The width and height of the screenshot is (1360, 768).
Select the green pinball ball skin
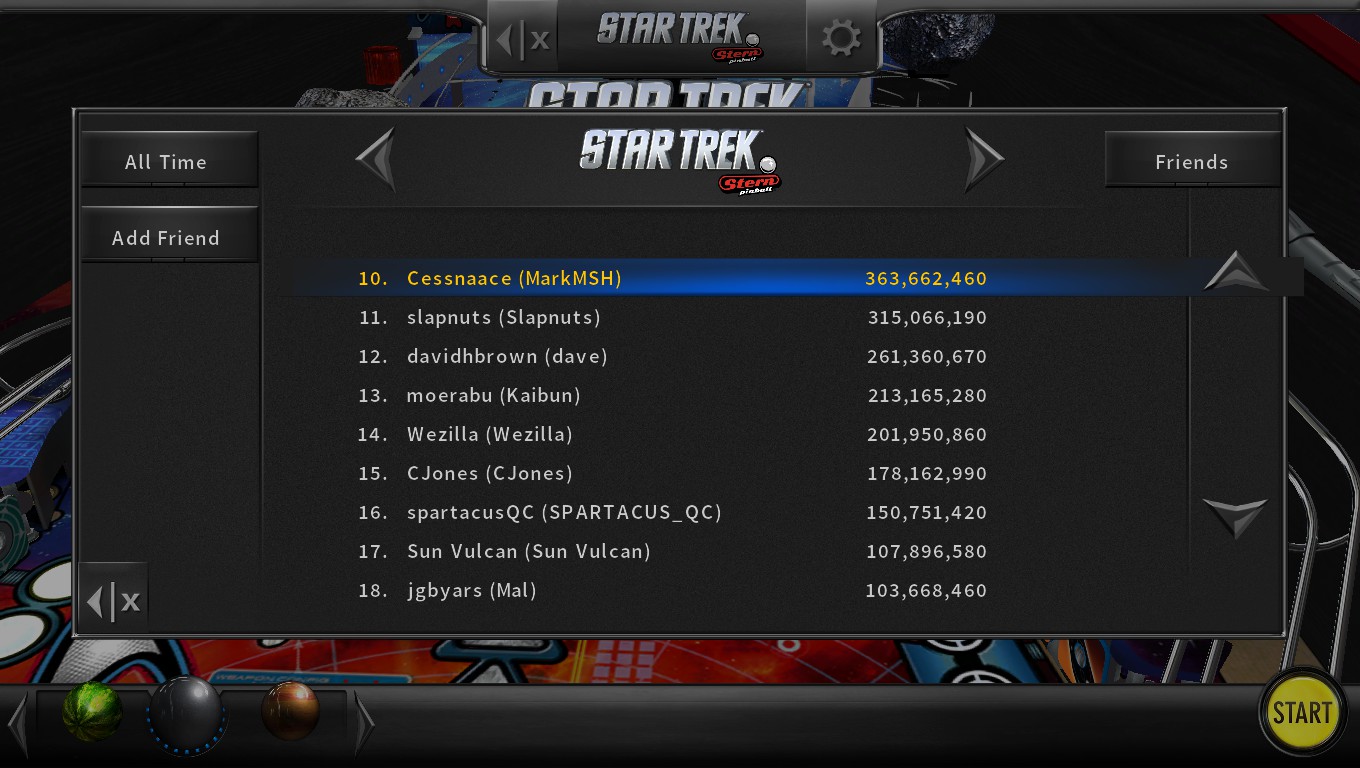(x=92, y=711)
